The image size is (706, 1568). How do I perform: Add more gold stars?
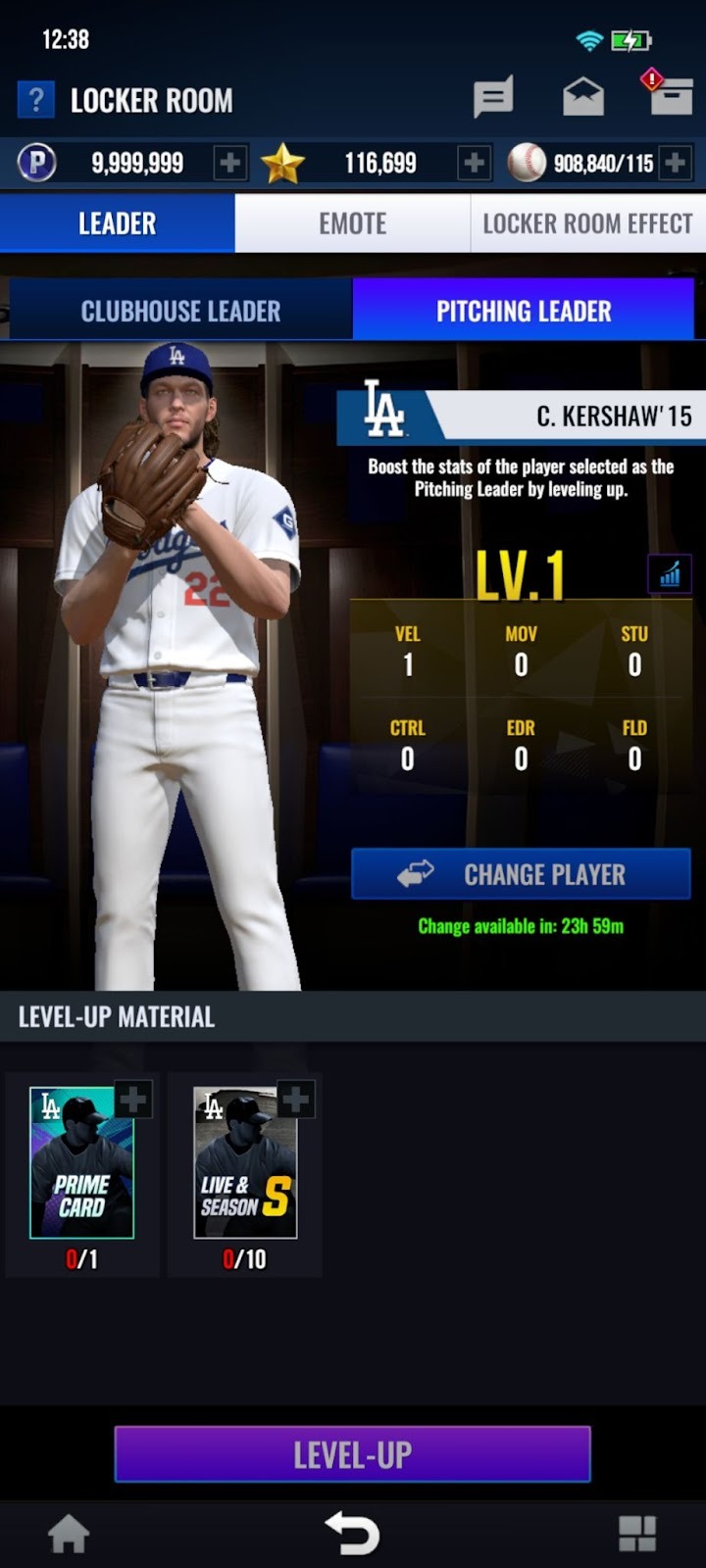pyautogui.click(x=474, y=163)
